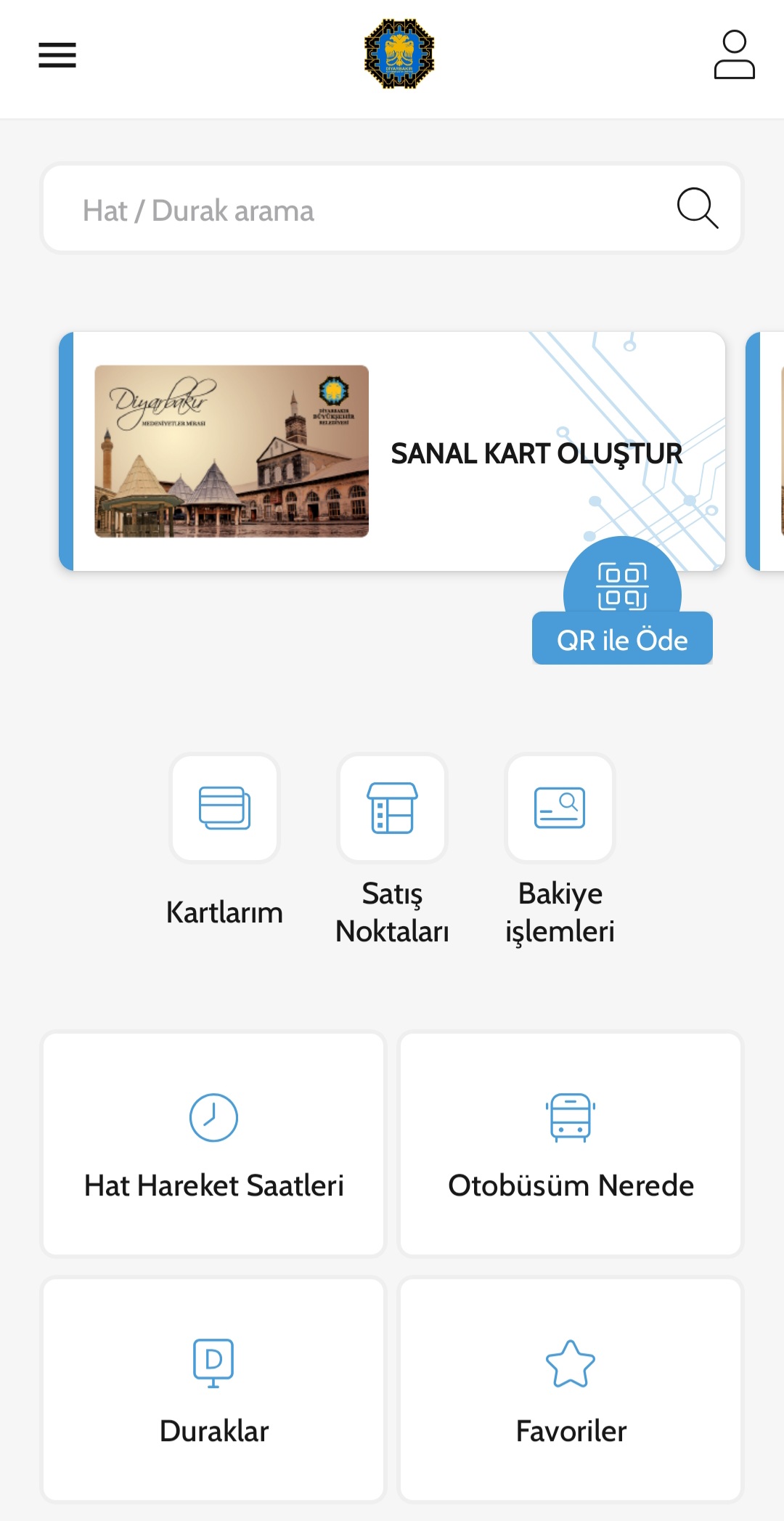The height and width of the screenshot is (1521, 784).
Task: Open the Favoriler tile
Action: pos(571,1390)
